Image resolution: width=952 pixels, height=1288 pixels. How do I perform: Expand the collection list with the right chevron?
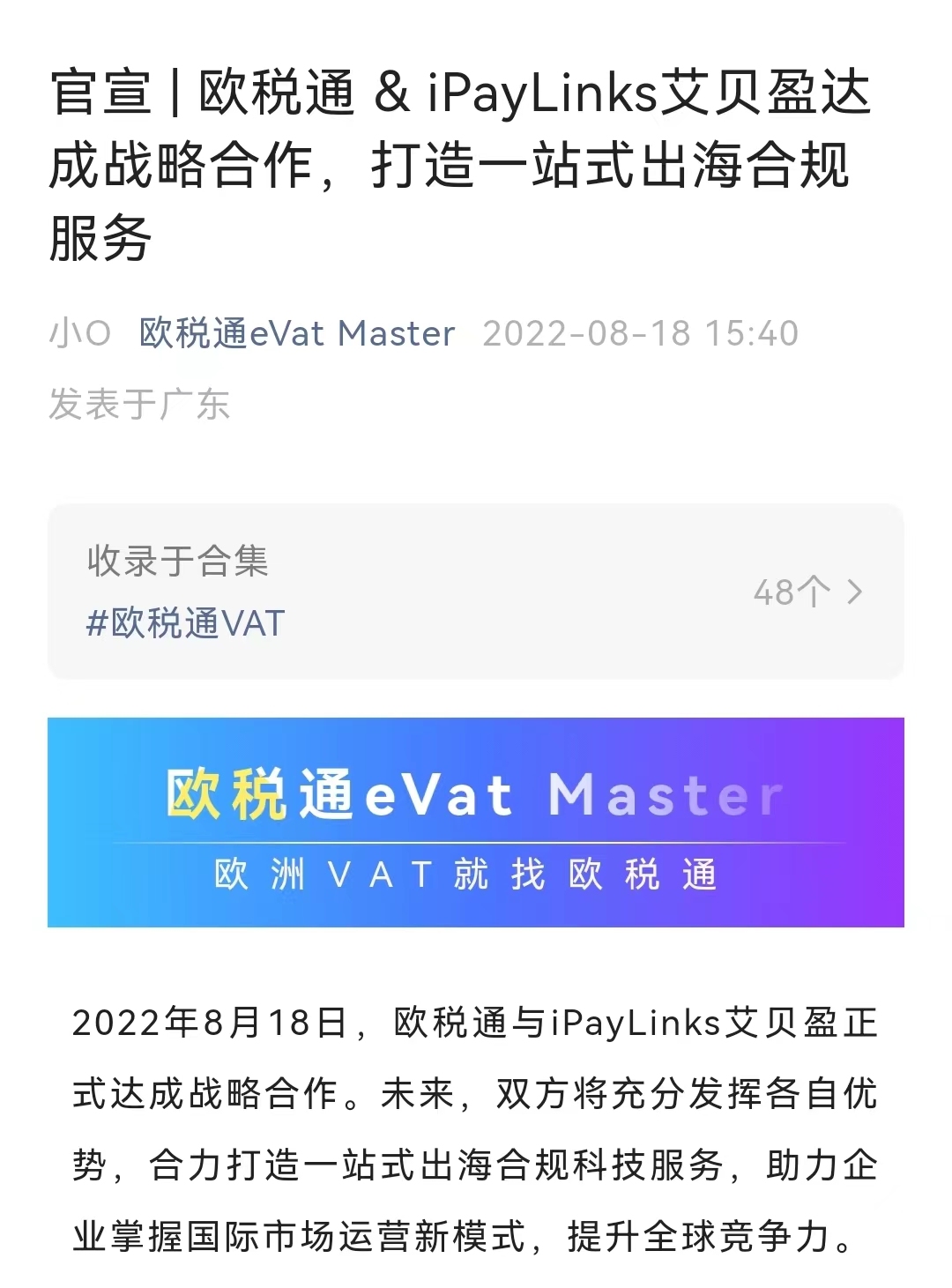coord(853,593)
